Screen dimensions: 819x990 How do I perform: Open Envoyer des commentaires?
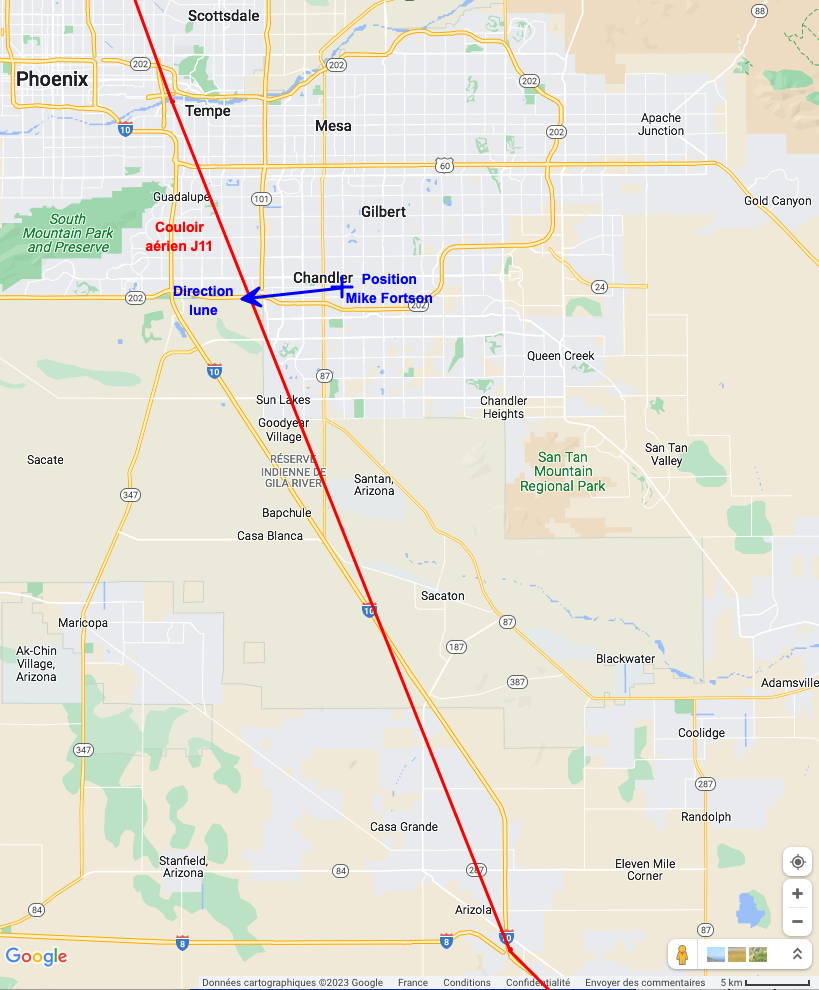click(x=645, y=983)
